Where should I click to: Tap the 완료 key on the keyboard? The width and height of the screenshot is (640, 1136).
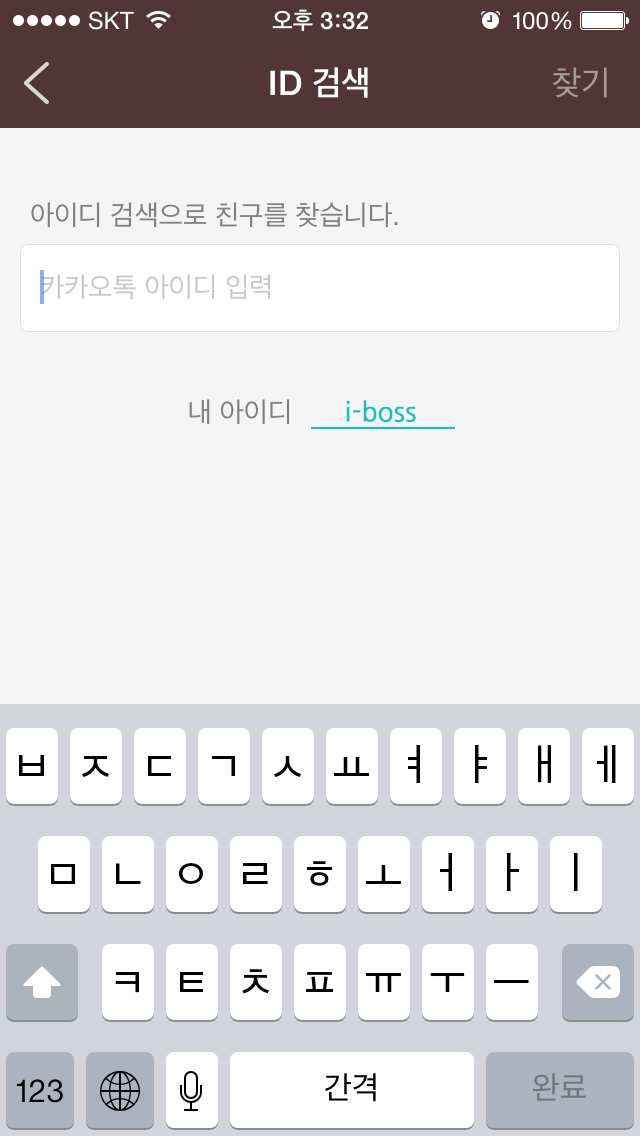tap(560, 1090)
